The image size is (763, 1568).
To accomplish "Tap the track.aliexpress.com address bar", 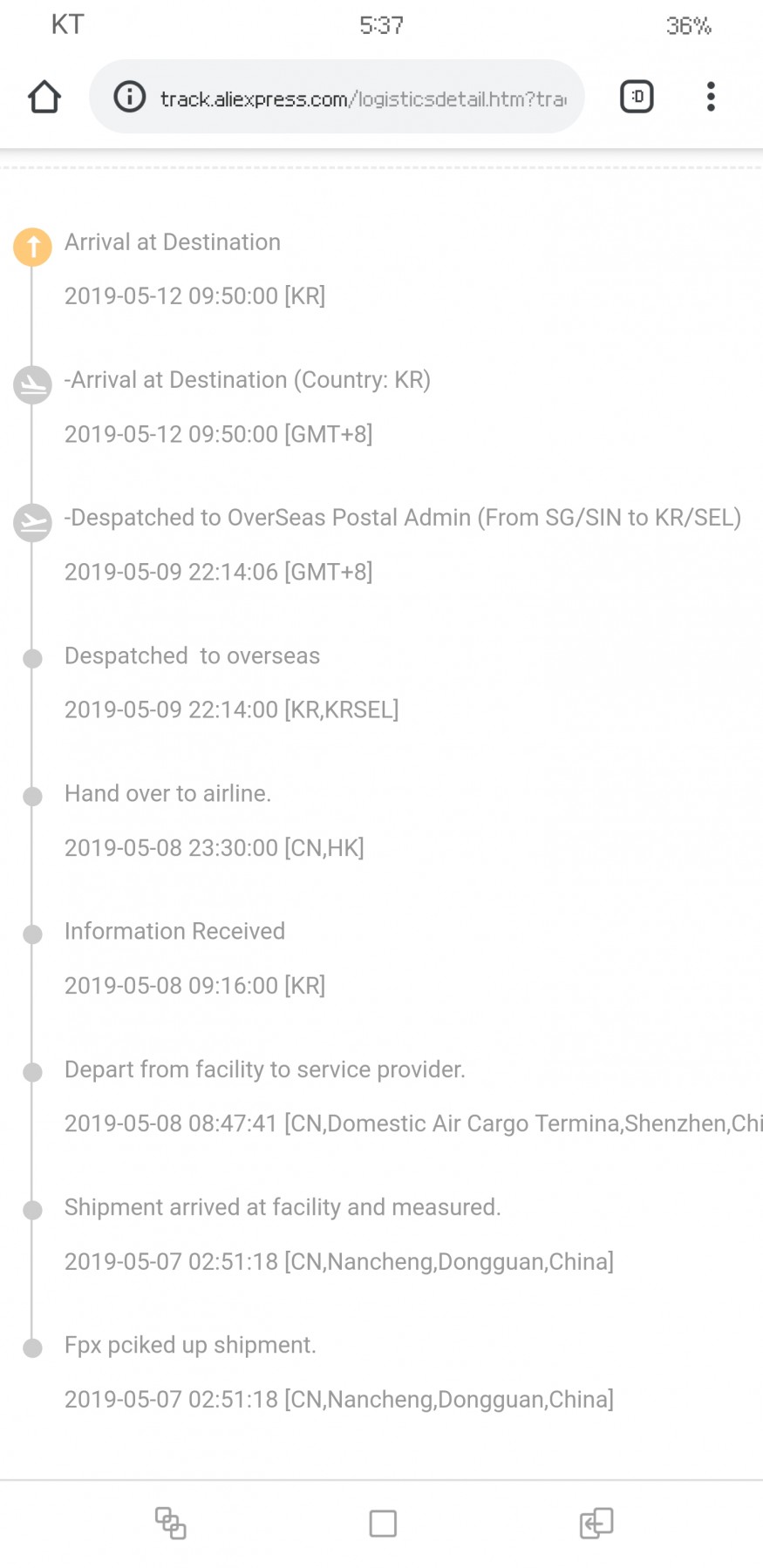I will (x=337, y=97).
